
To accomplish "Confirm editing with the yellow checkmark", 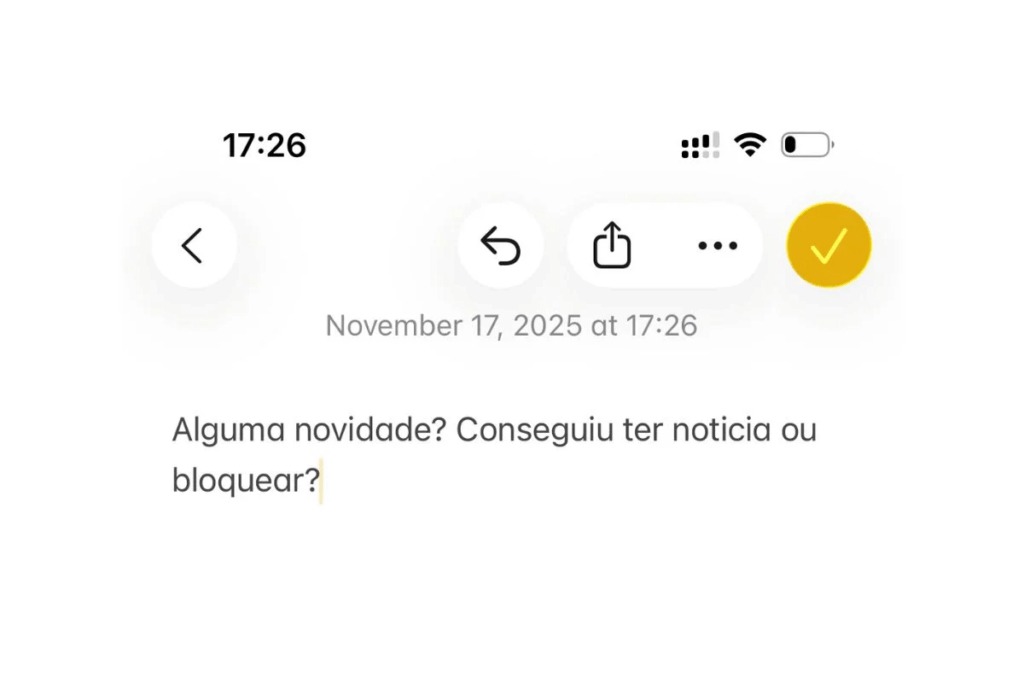I will point(829,245).
